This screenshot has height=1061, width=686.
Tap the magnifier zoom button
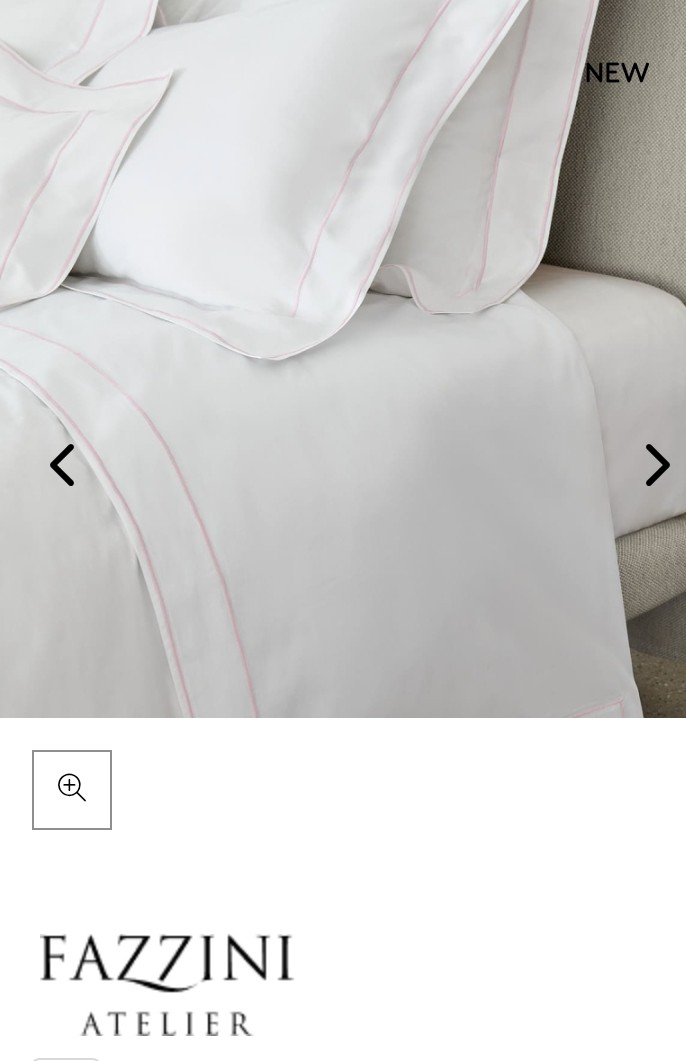[x=72, y=789]
